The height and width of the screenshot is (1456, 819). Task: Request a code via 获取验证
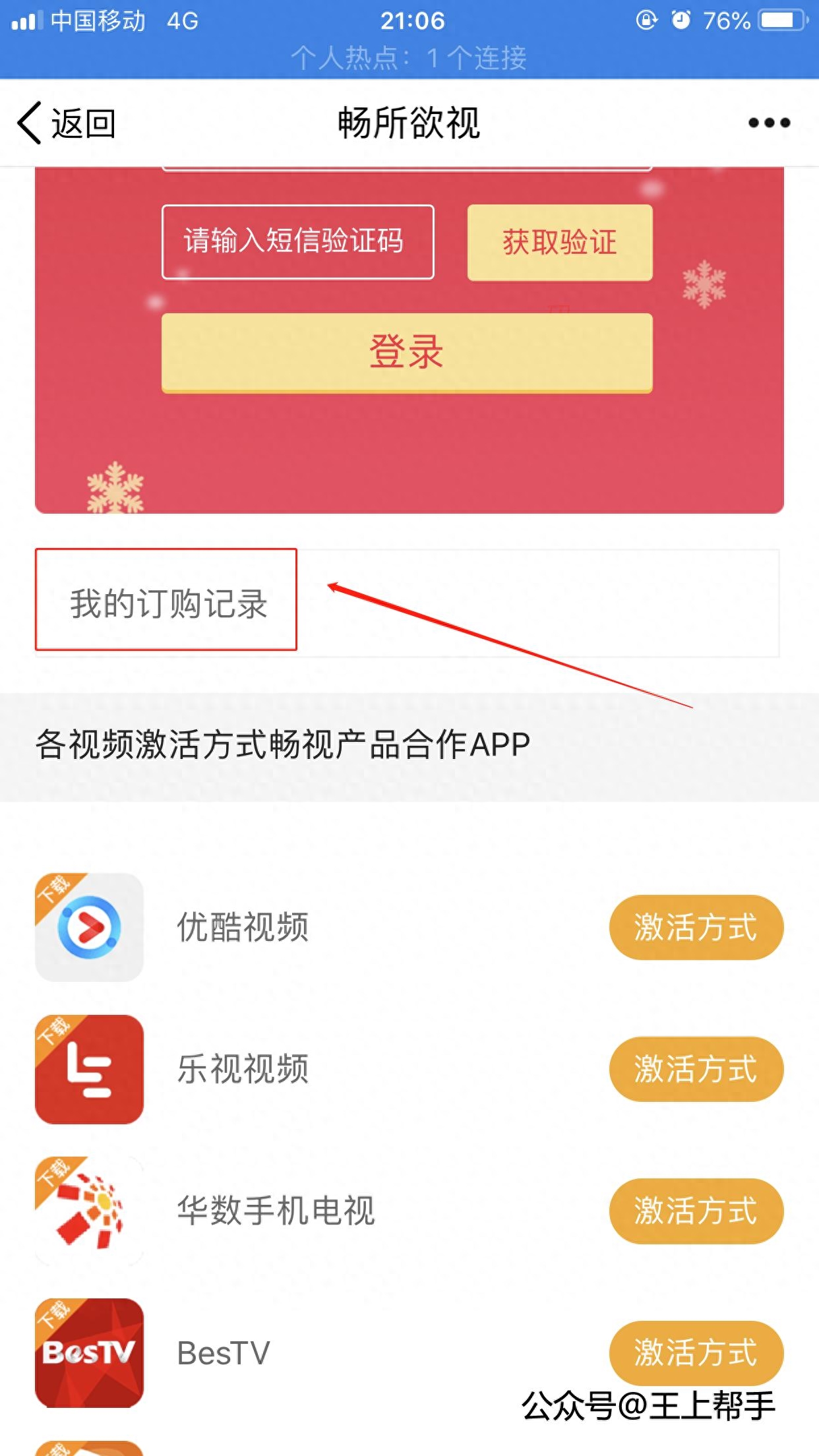560,242
